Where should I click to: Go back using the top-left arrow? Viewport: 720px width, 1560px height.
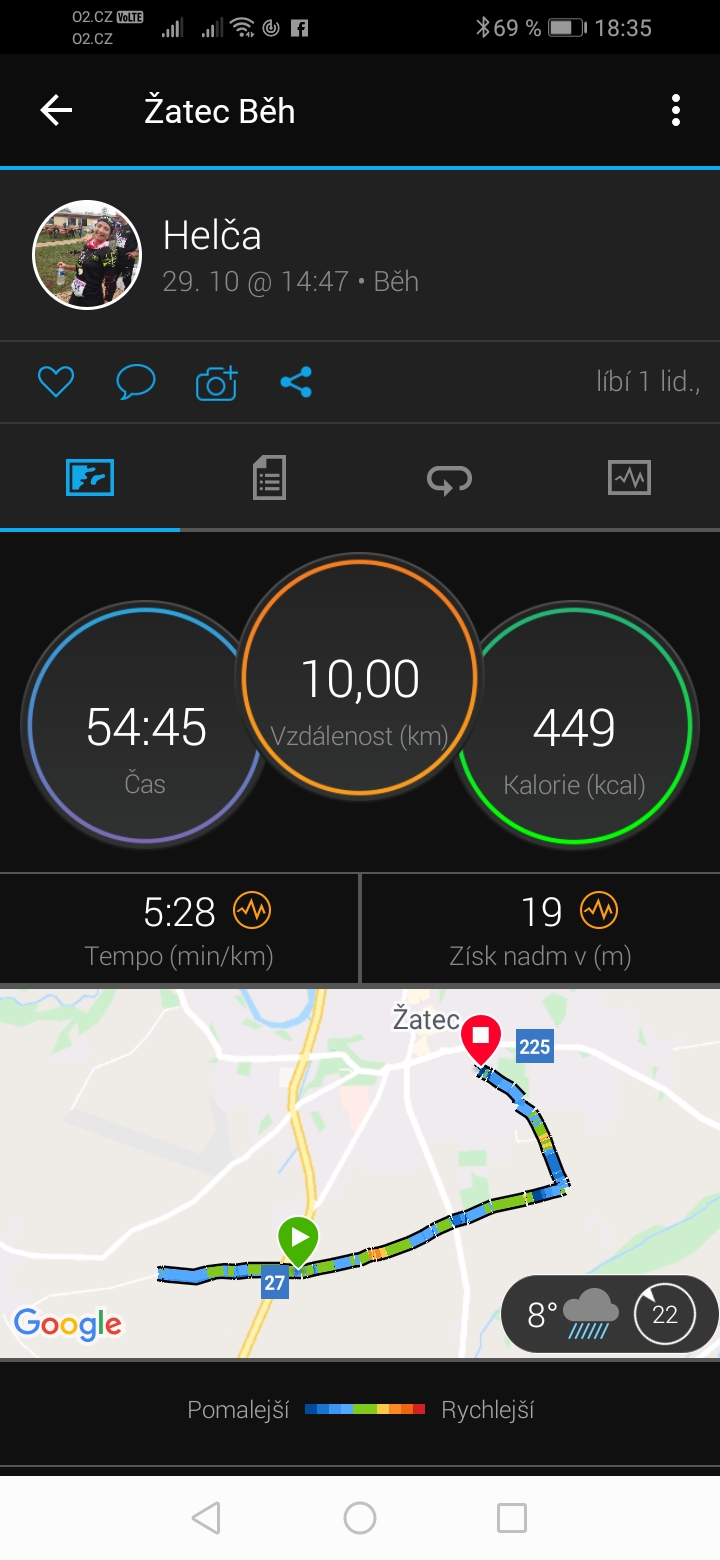(x=56, y=110)
